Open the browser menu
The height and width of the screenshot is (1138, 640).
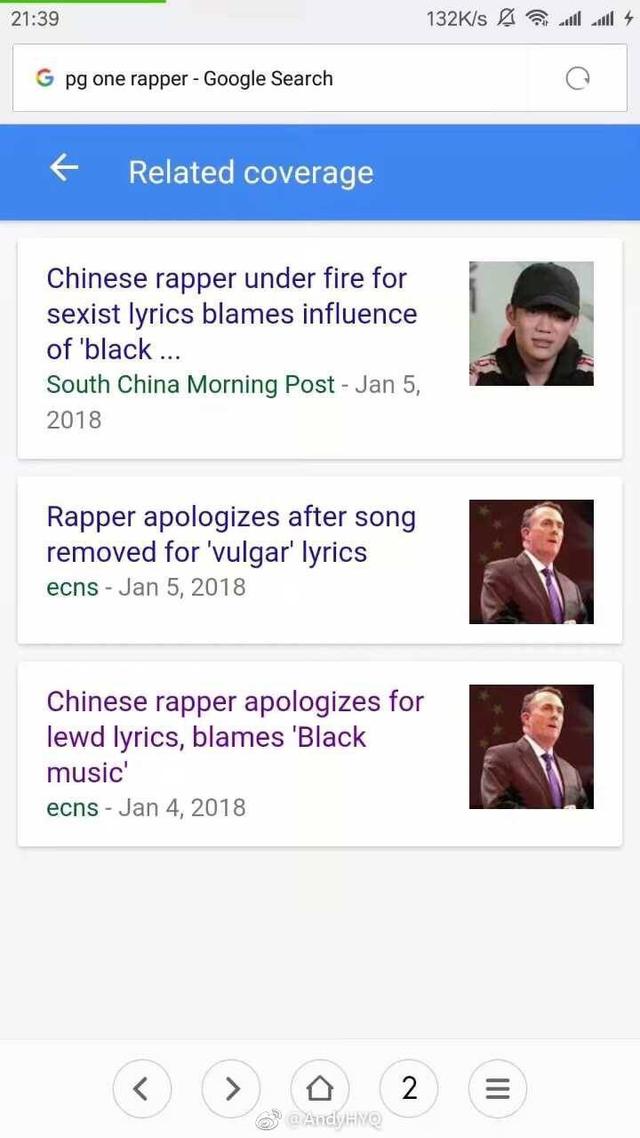coord(497,1088)
